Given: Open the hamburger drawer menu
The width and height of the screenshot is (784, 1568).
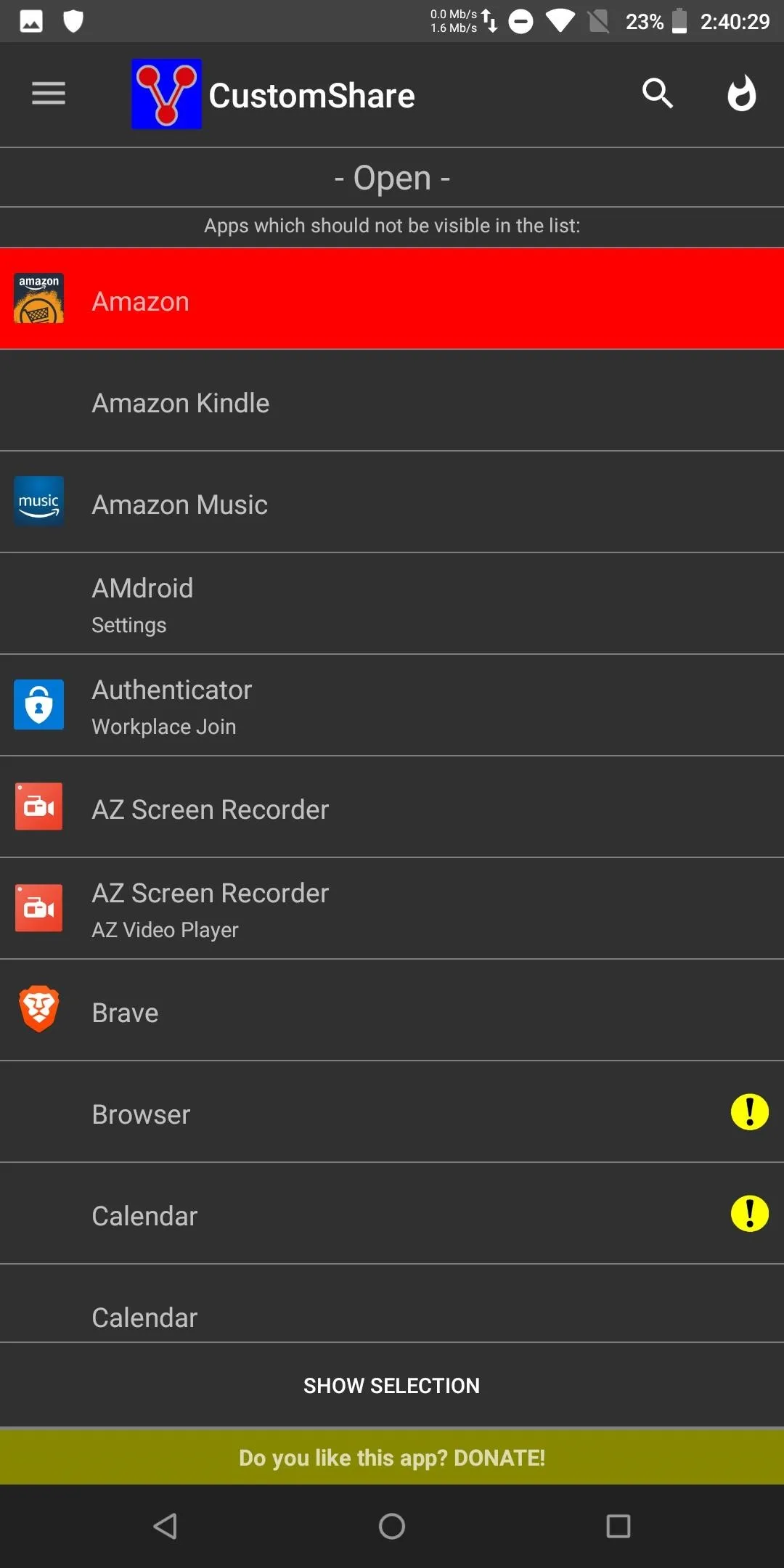Looking at the screenshot, I should [49, 94].
